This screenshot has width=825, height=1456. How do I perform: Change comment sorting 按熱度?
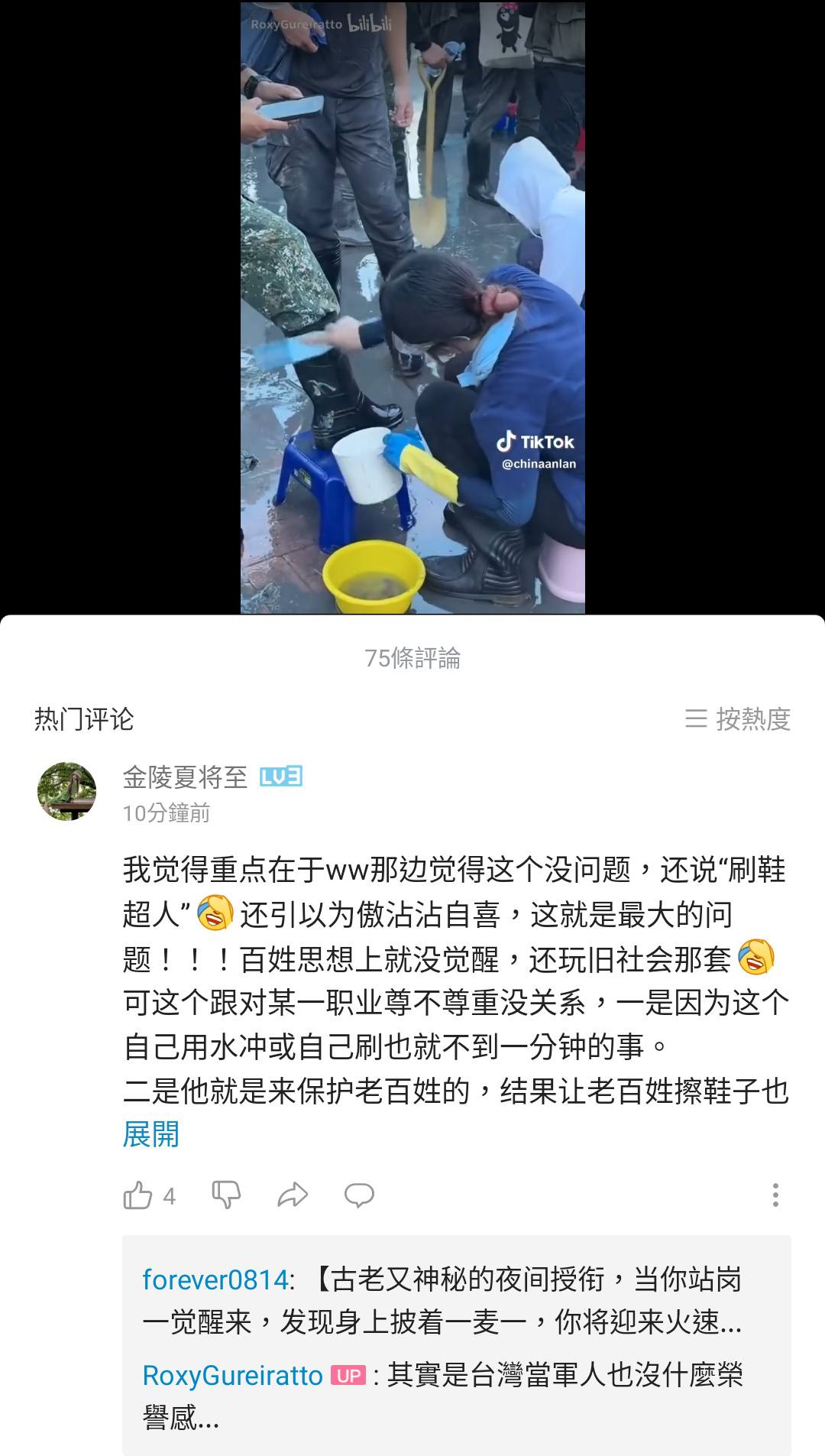[x=738, y=719]
